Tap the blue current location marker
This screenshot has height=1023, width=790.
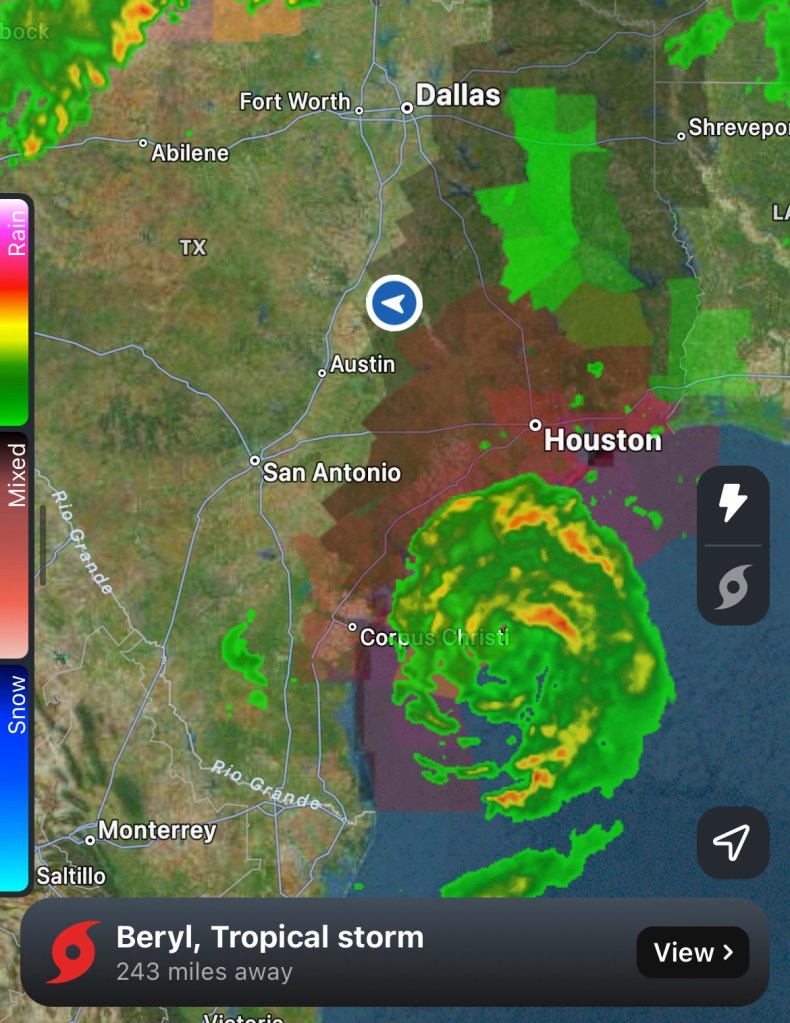(394, 302)
